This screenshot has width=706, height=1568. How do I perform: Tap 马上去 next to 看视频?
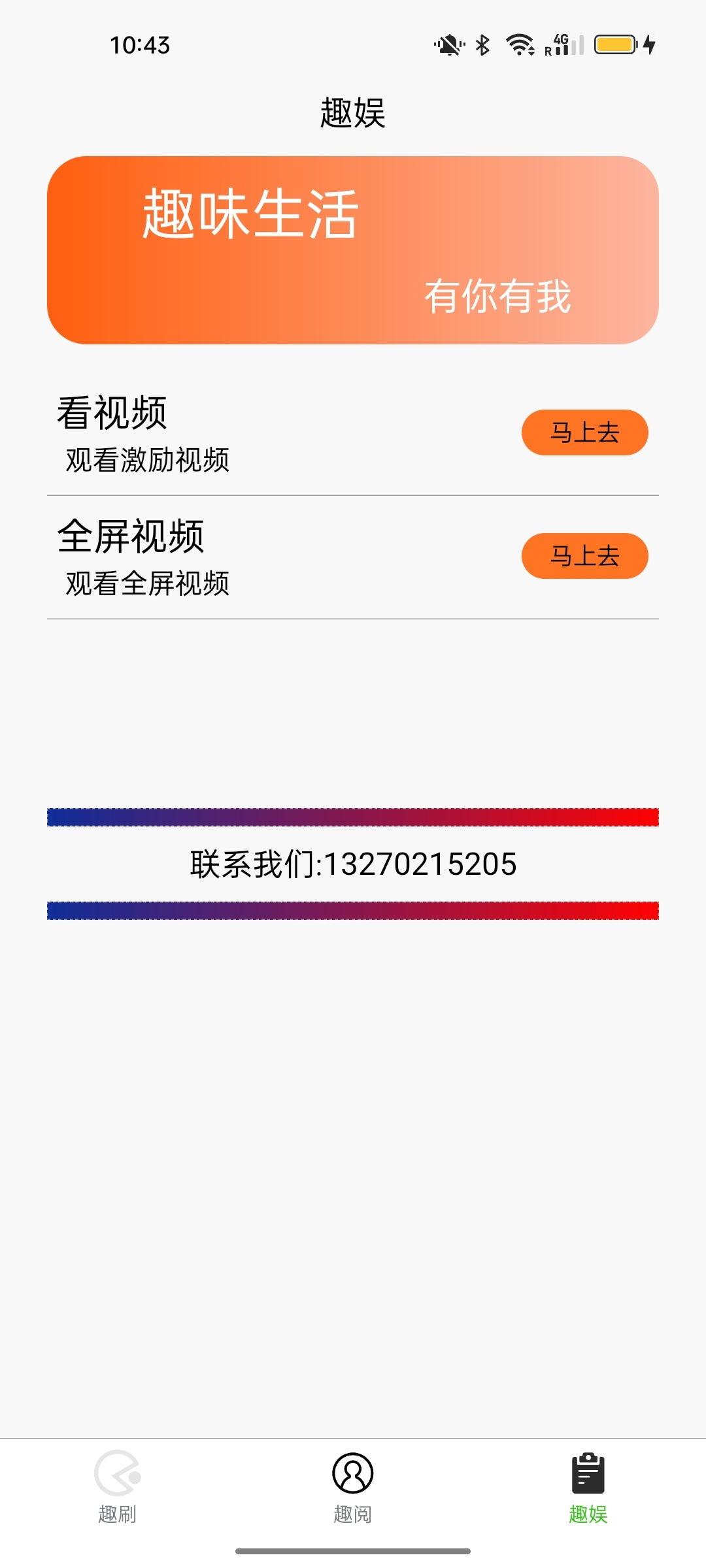(584, 433)
